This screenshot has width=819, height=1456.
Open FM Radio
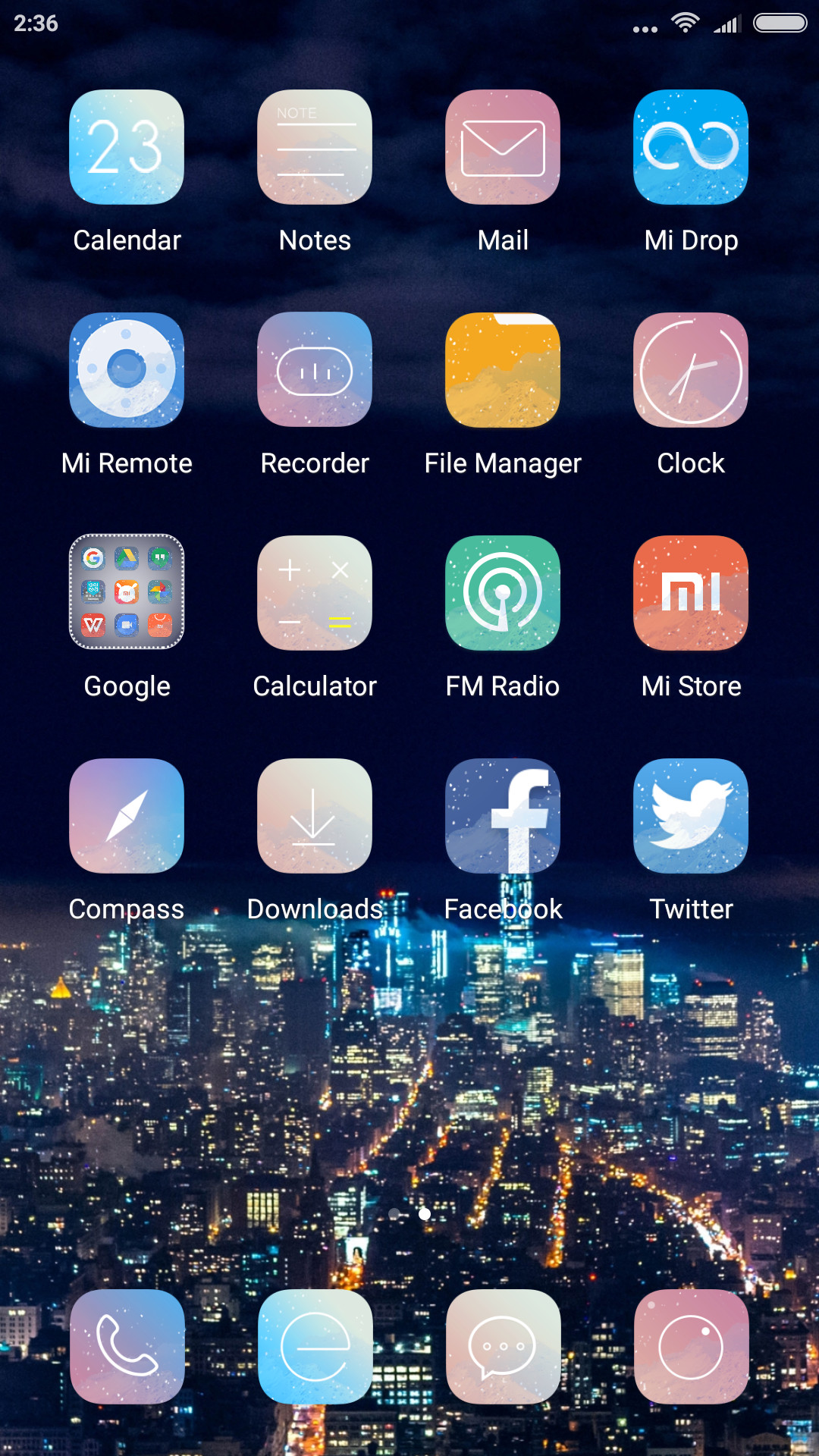pyautogui.click(x=503, y=593)
